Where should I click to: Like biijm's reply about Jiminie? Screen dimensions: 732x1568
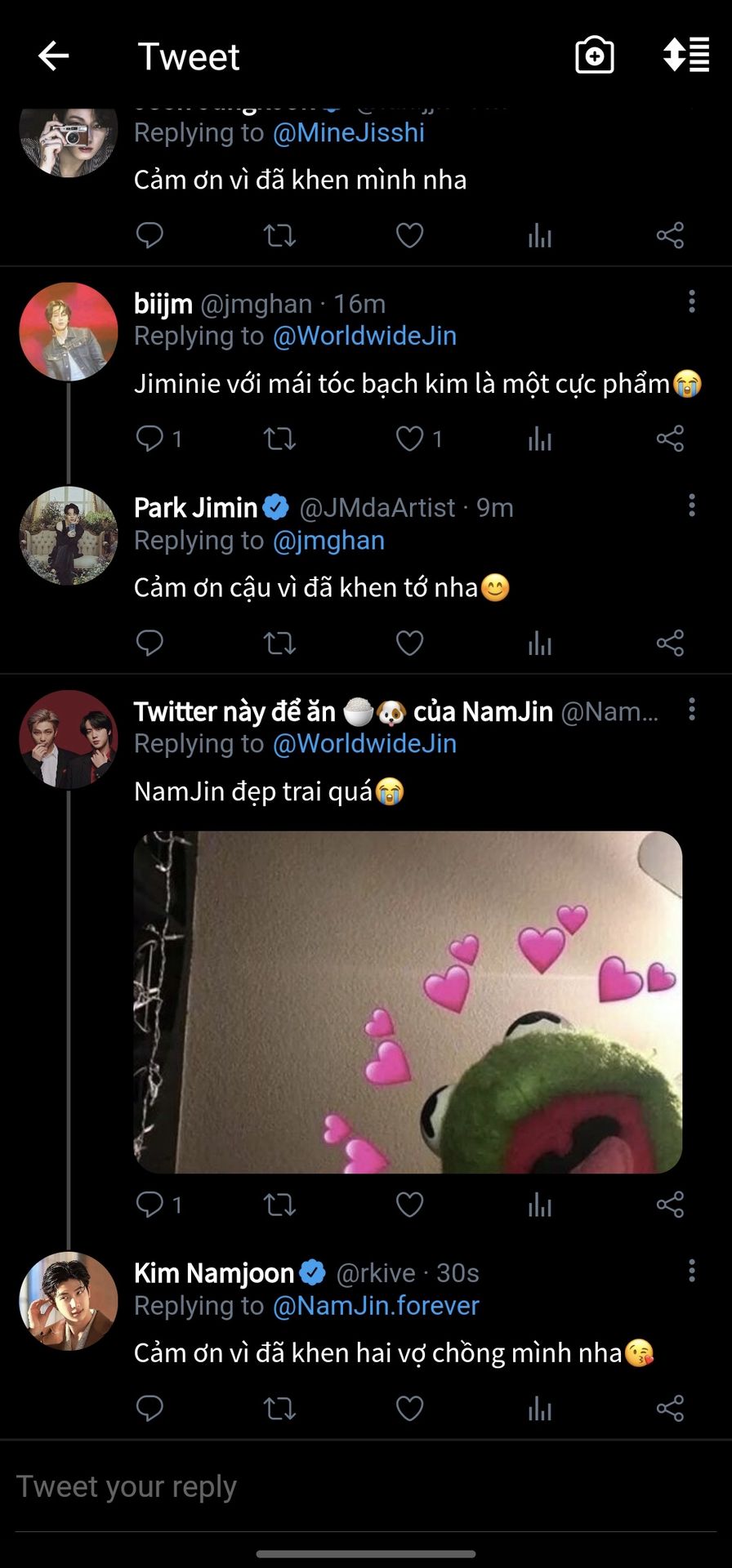click(x=409, y=439)
